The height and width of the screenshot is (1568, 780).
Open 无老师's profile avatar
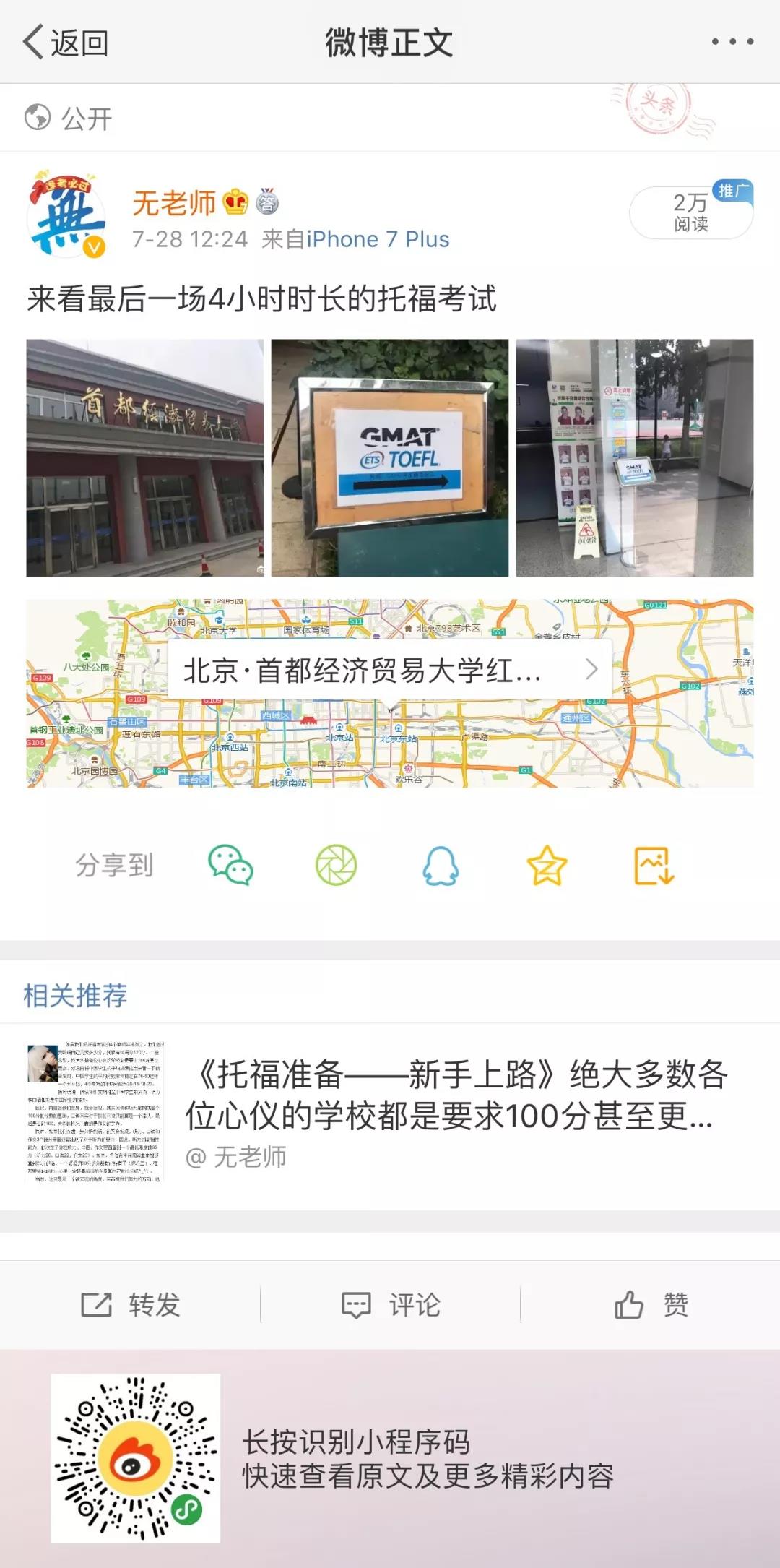(x=66, y=215)
